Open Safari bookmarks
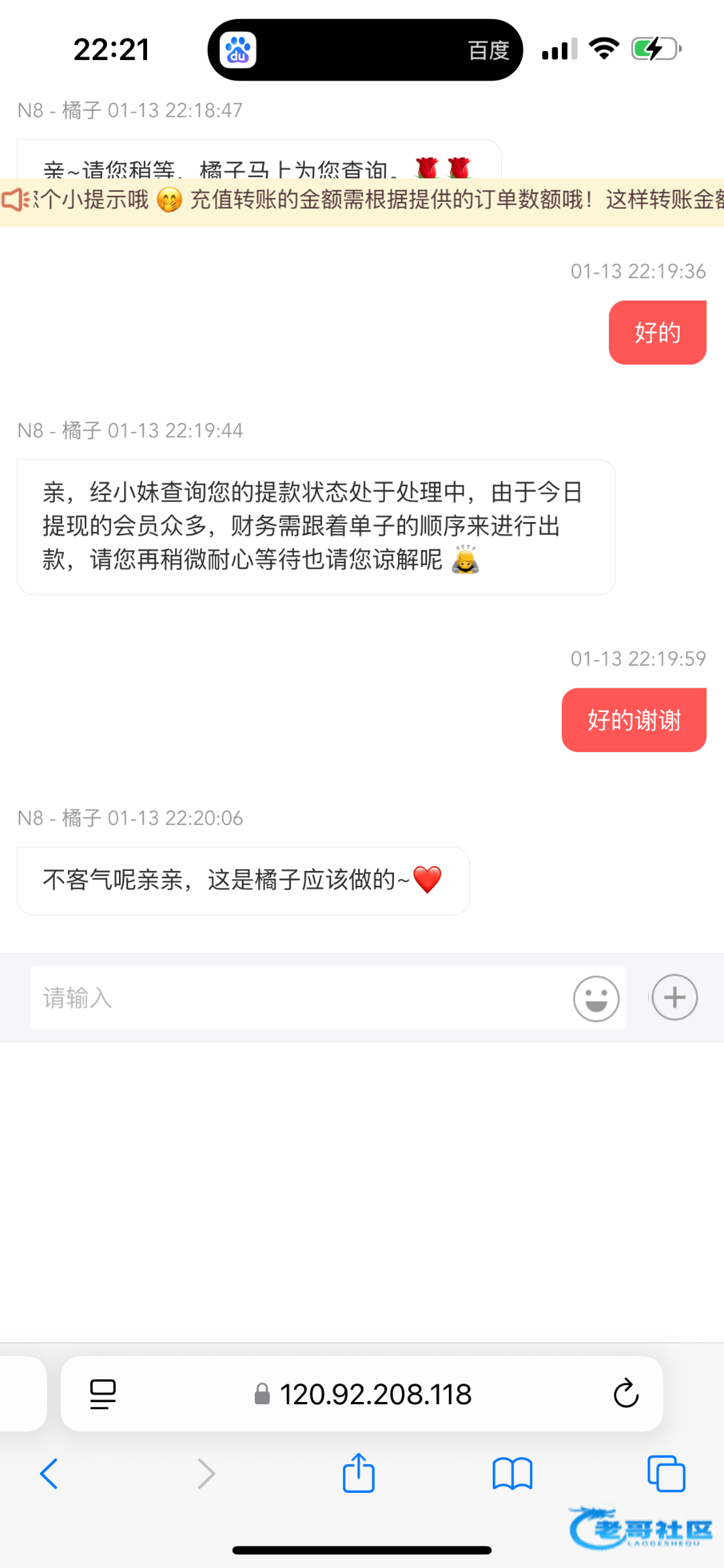 512,1474
